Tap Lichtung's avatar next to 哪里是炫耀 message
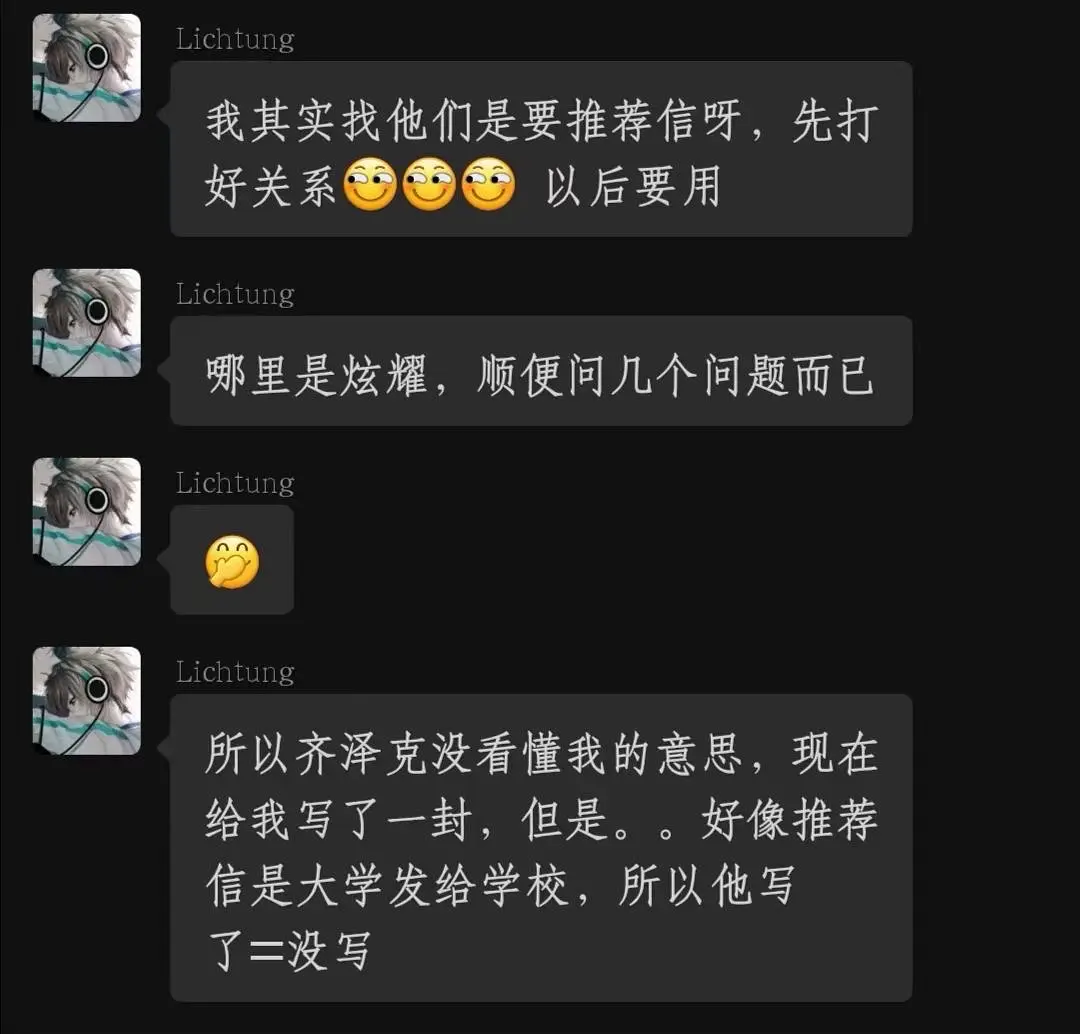The image size is (1080, 1034). 87,322
